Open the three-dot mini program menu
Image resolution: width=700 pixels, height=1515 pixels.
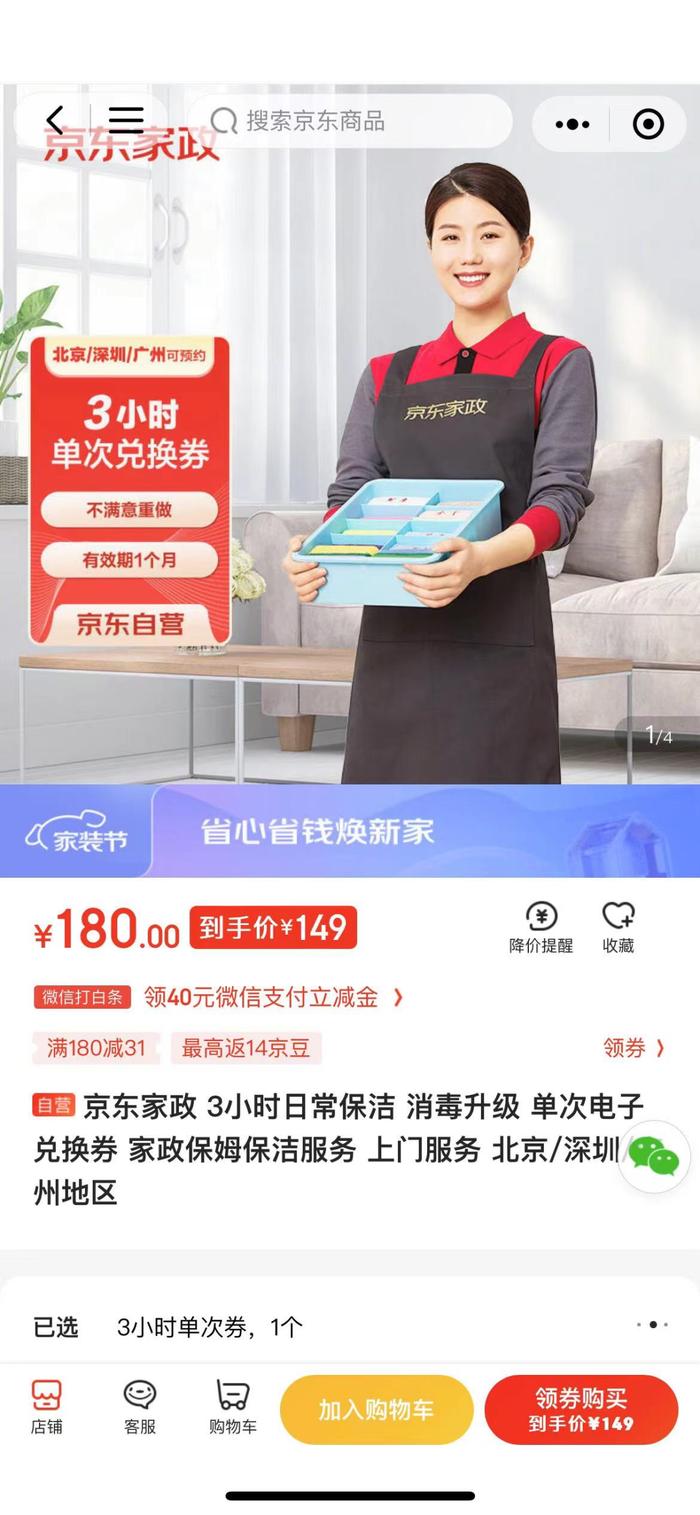572,124
